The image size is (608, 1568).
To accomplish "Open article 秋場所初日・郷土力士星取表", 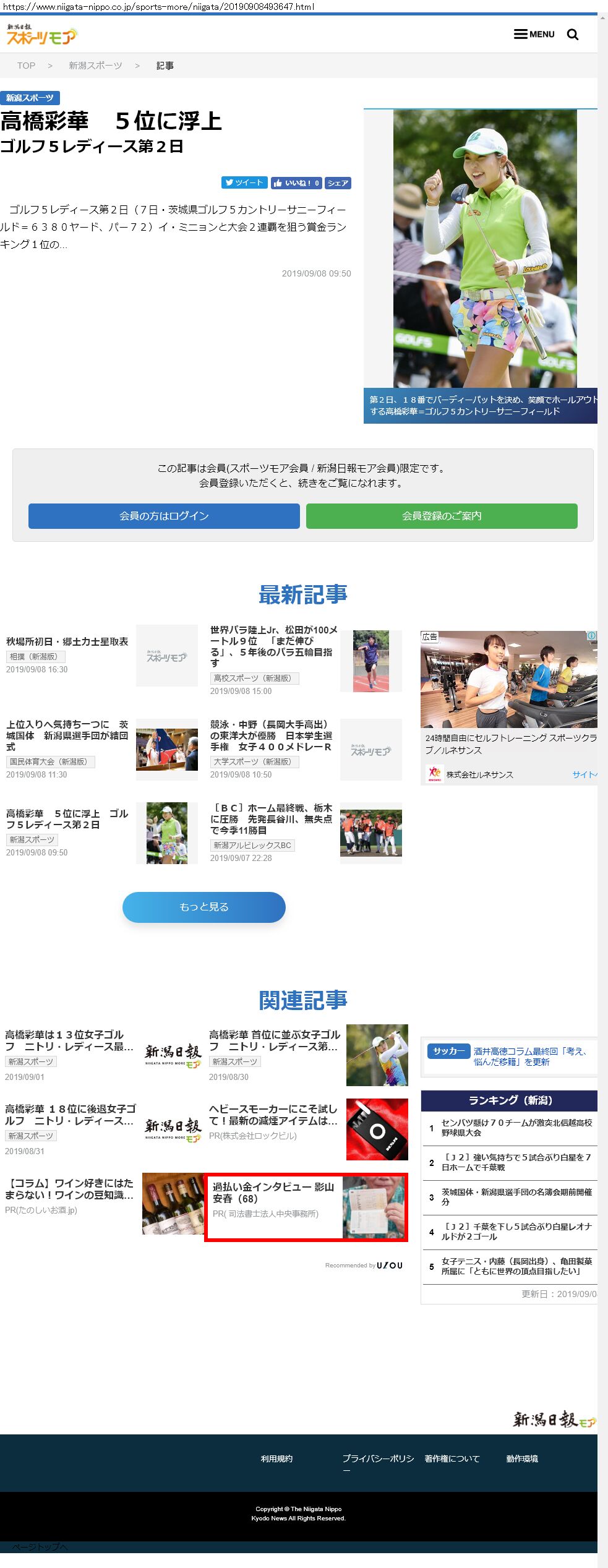I will point(67,641).
